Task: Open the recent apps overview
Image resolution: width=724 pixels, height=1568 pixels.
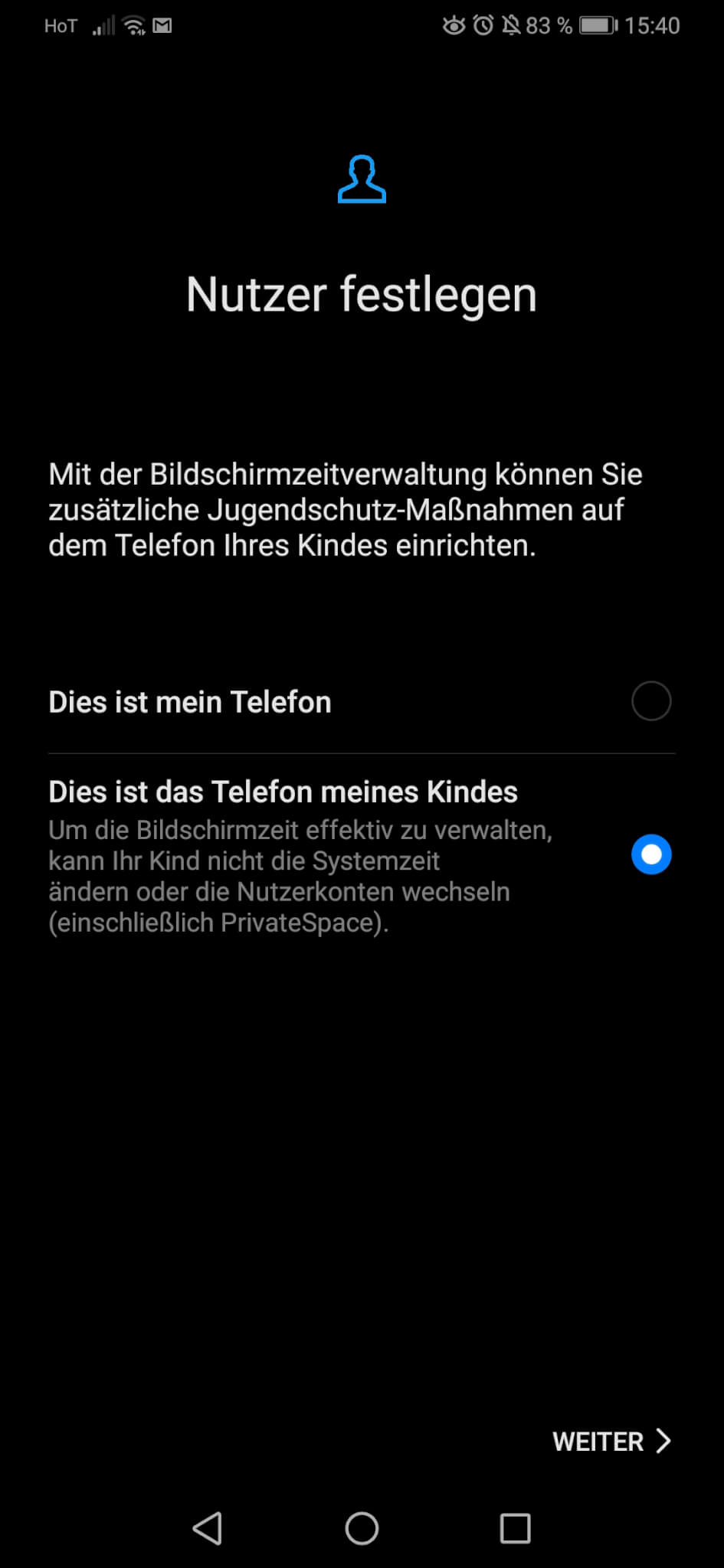Action: pyautogui.click(x=515, y=1528)
